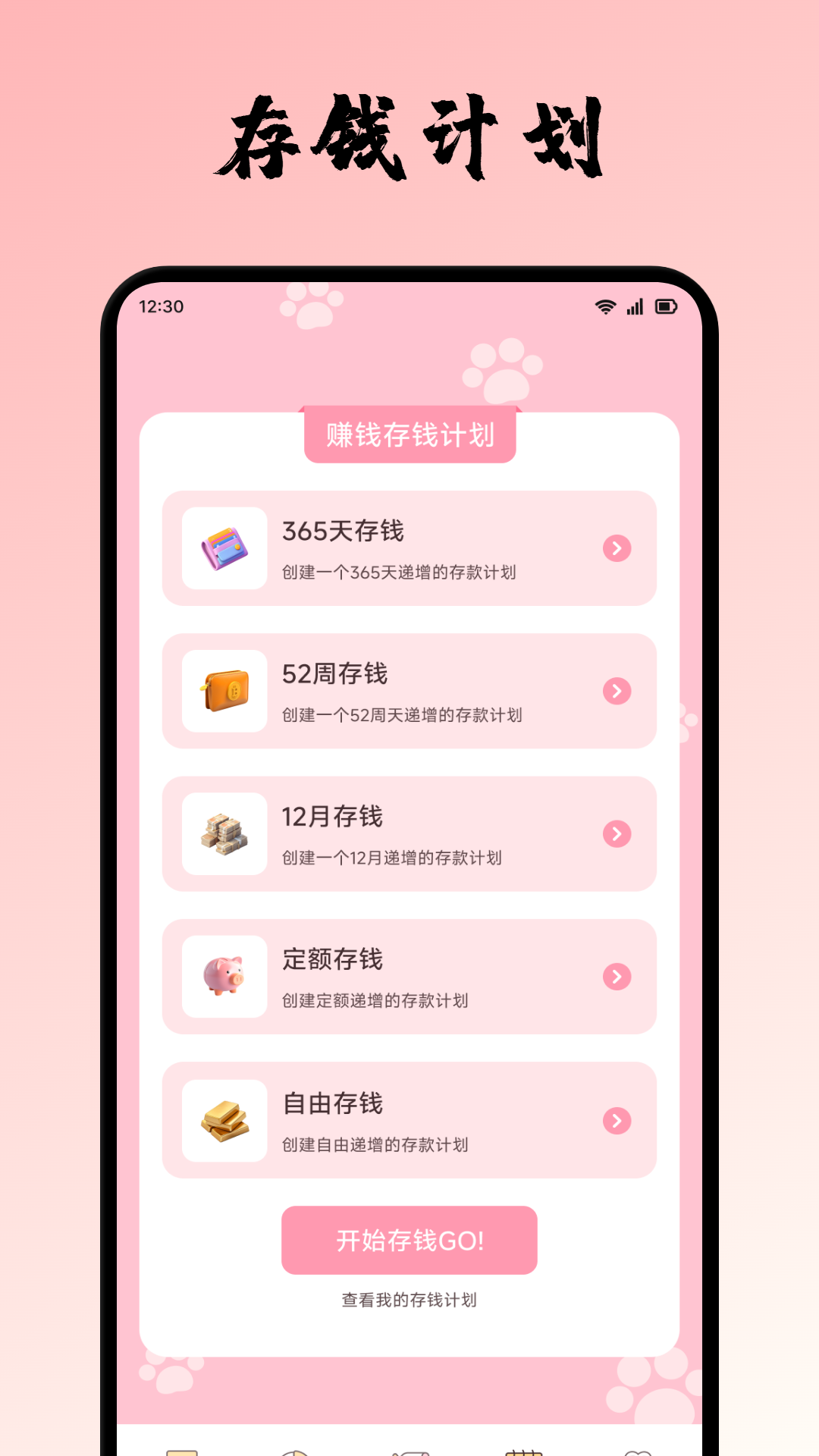The image size is (819, 1456).
Task: Select the gold bars icon on 自由存钱 card
Action: click(224, 1121)
